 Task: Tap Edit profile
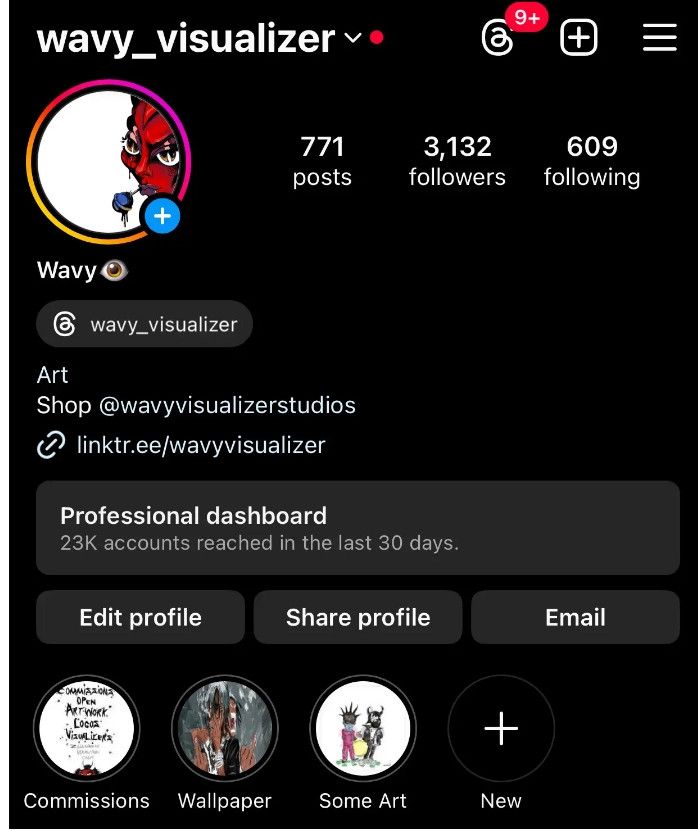point(140,618)
